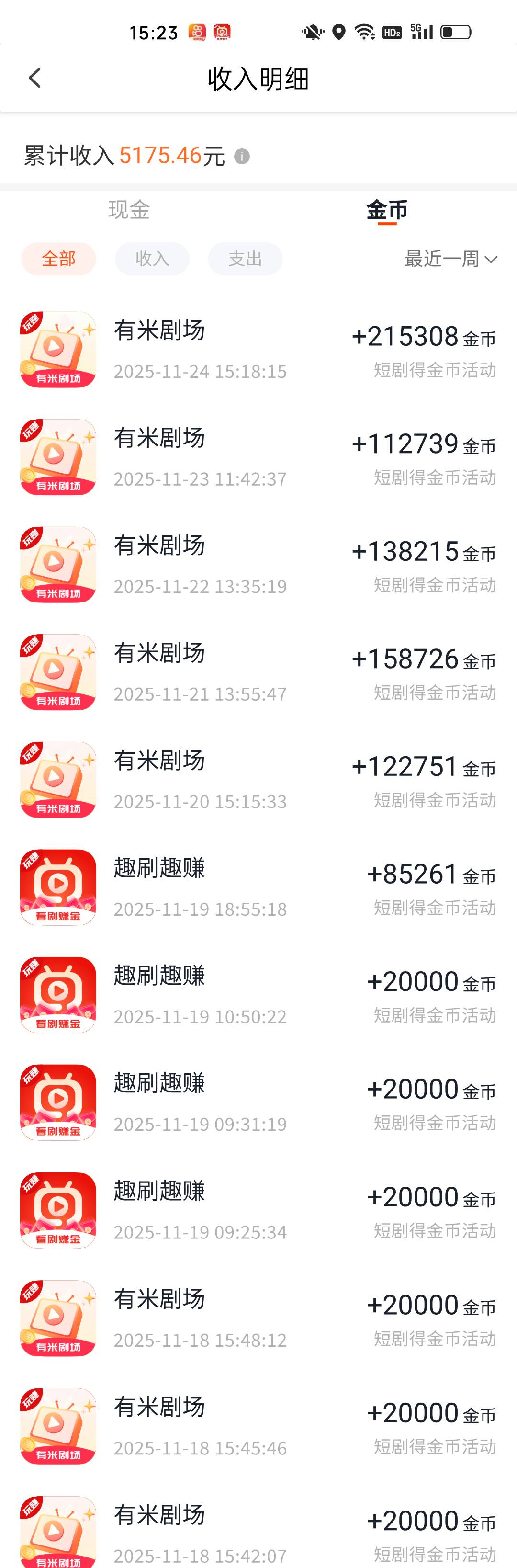Screen dimensions: 517x1568
Task: Switch to the 现金 tab
Action: (x=129, y=210)
